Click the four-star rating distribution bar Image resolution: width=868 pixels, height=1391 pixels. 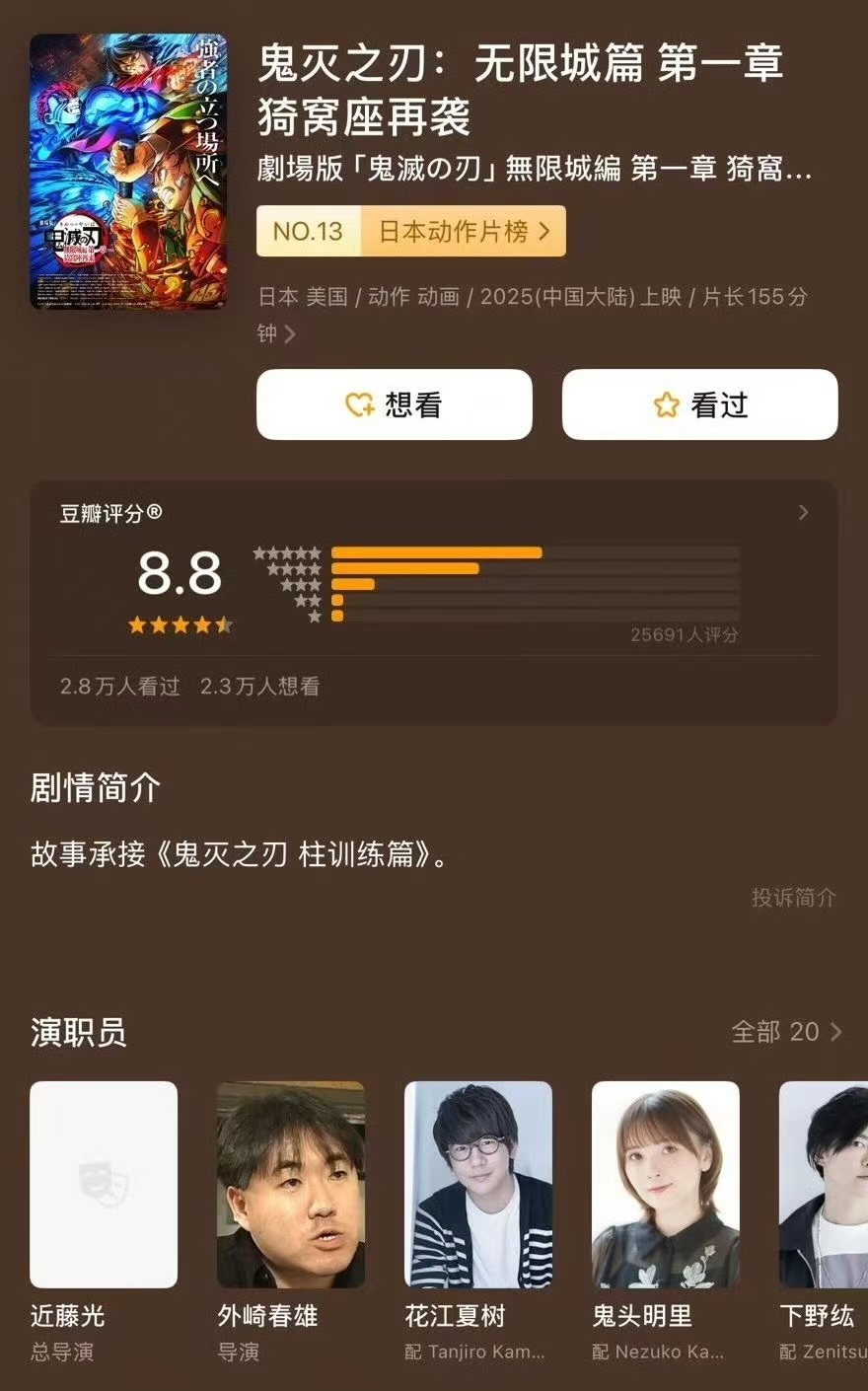tap(407, 570)
